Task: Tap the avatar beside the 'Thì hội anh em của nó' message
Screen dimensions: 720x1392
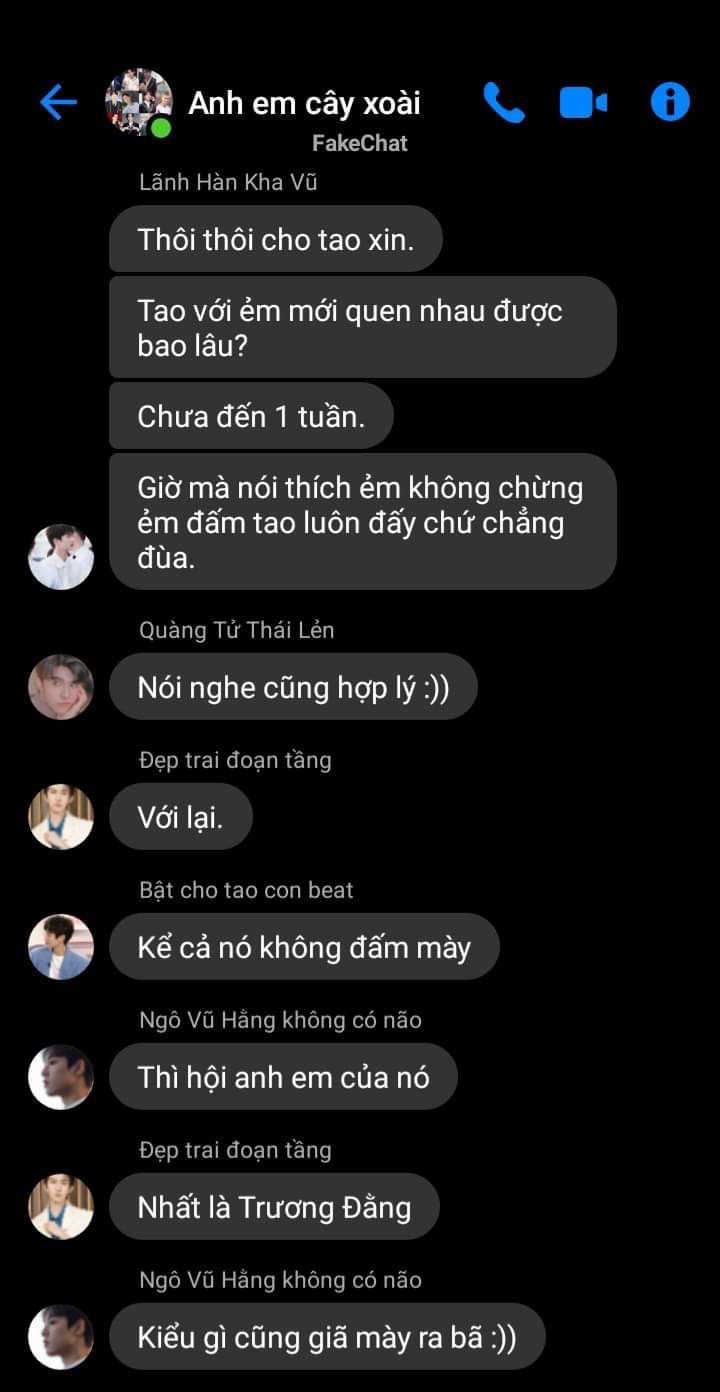Action: [x=61, y=1077]
